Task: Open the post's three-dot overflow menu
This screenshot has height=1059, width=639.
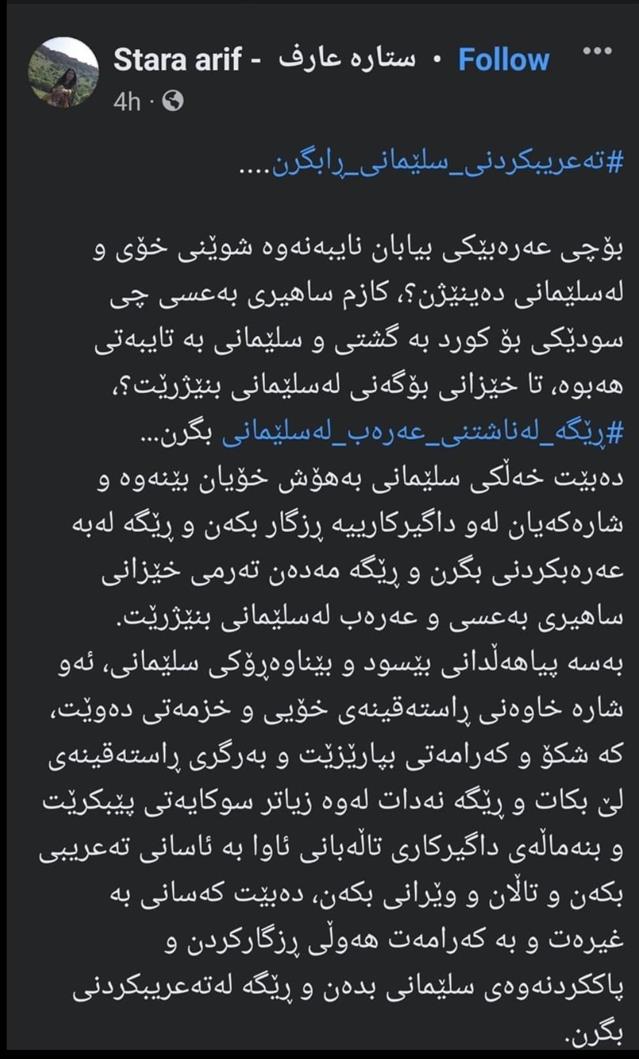Action: [596, 49]
